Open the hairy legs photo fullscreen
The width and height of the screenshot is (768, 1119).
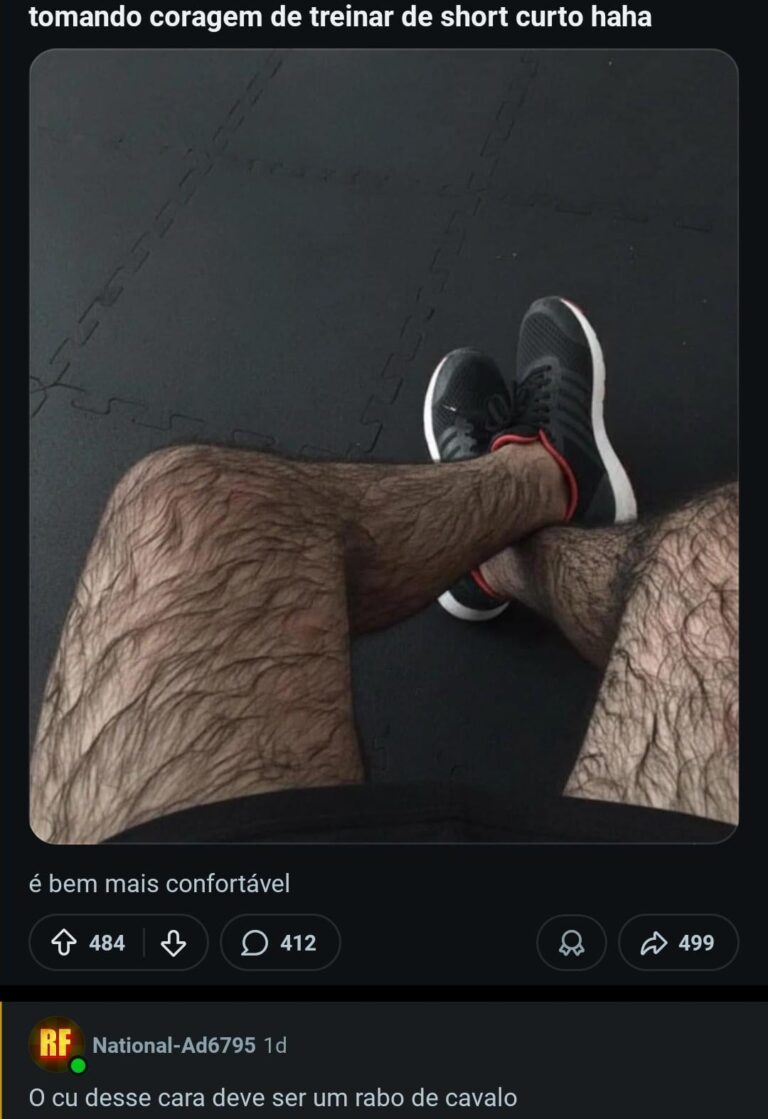(x=384, y=446)
